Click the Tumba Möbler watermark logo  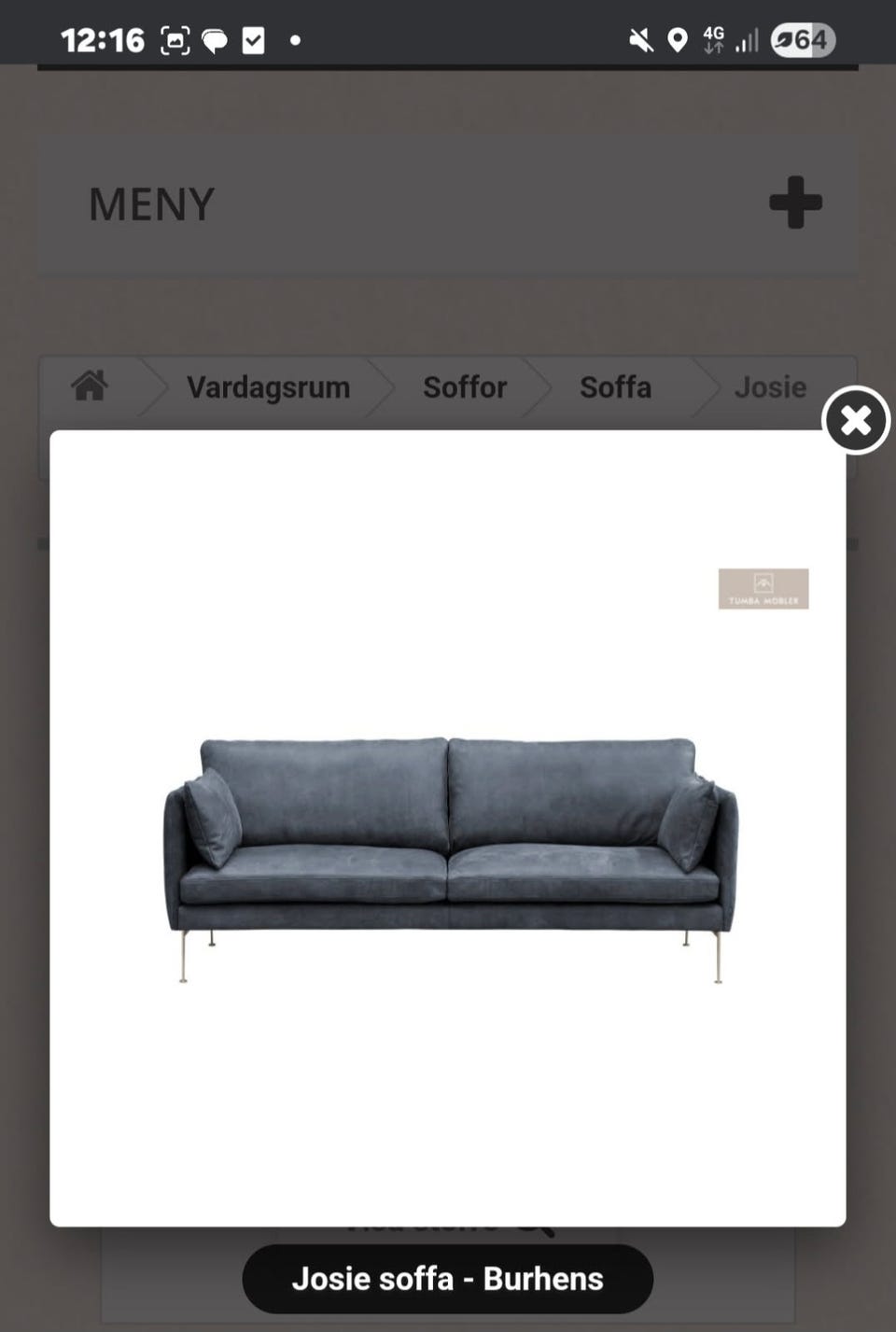(763, 588)
